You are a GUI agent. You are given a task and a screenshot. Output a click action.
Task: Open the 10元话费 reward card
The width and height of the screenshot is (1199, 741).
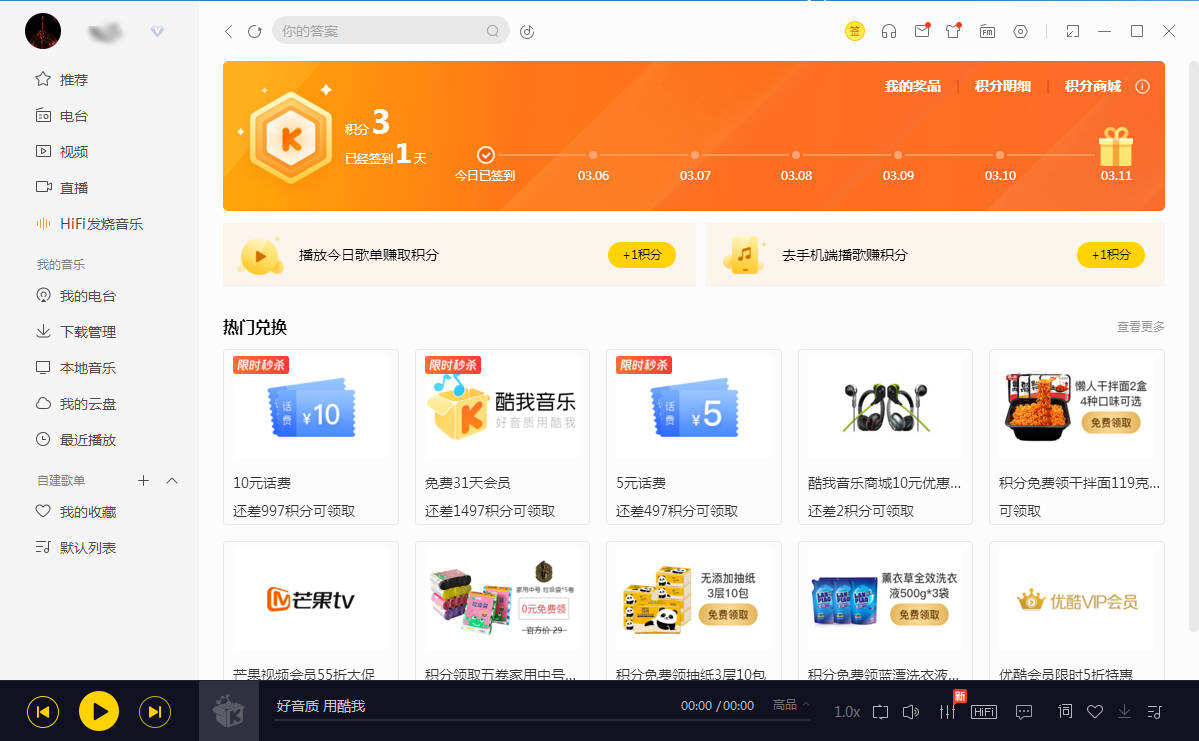point(311,436)
